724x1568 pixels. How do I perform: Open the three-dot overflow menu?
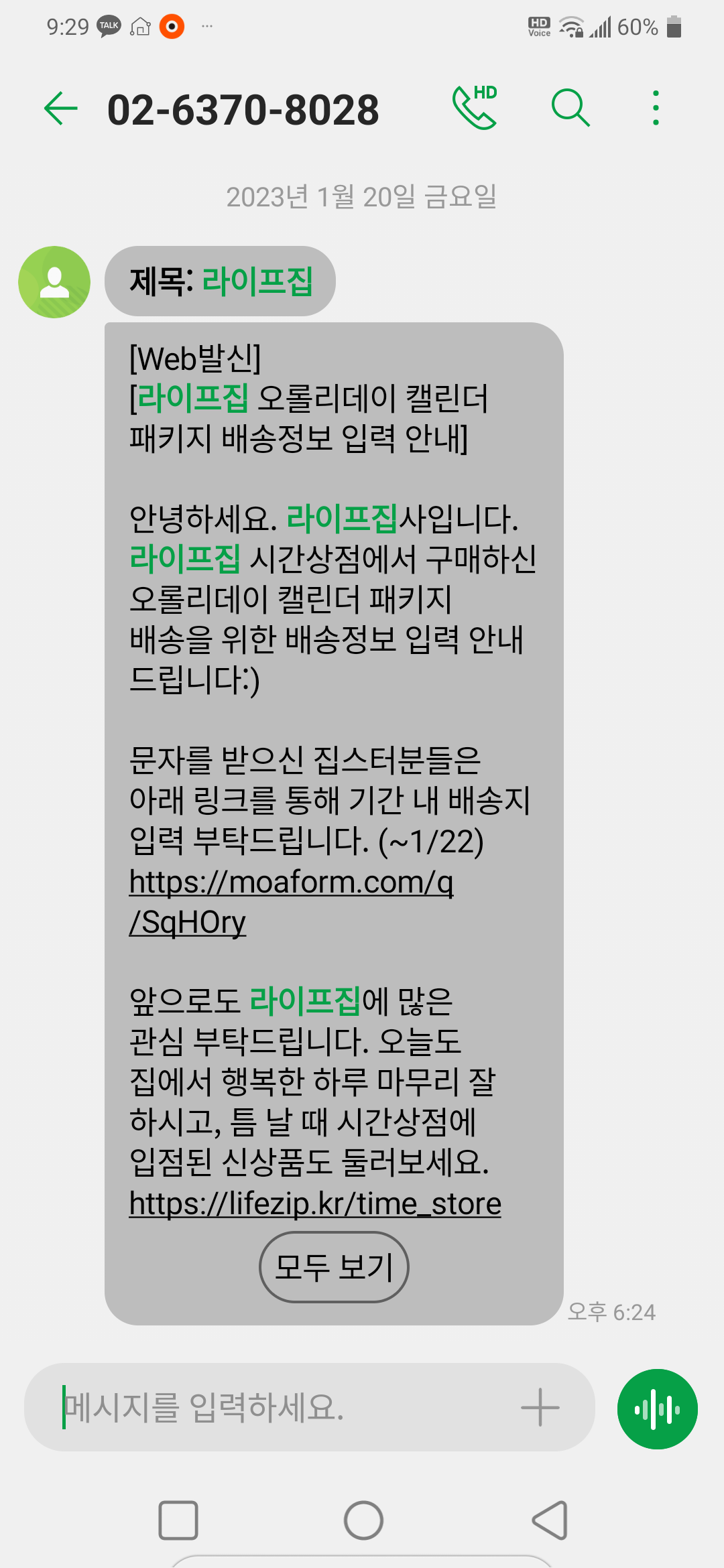(656, 108)
